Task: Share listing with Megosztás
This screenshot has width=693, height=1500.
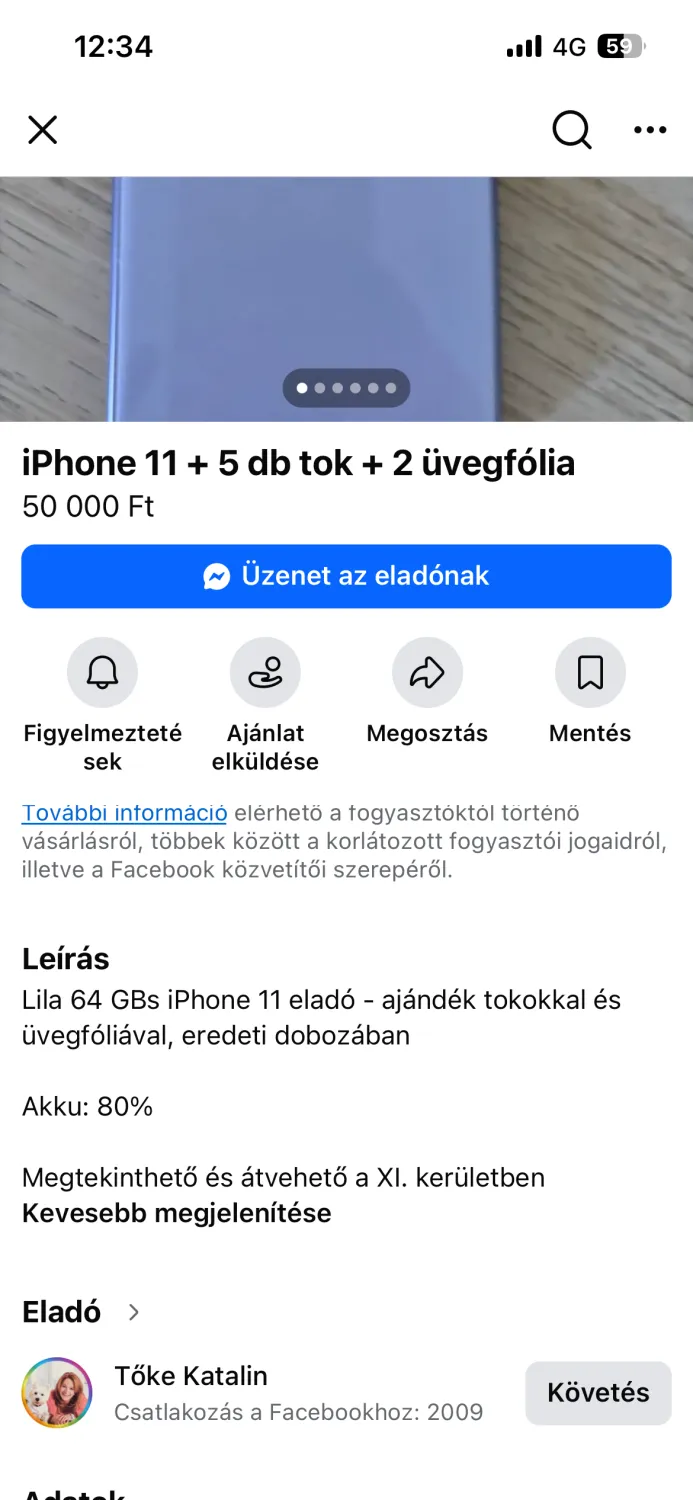Action: pyautogui.click(x=427, y=673)
